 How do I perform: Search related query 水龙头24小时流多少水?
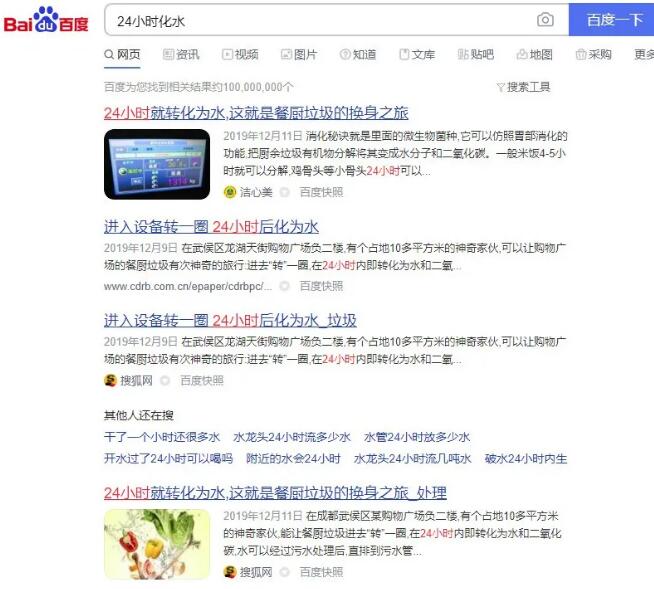[292, 437]
